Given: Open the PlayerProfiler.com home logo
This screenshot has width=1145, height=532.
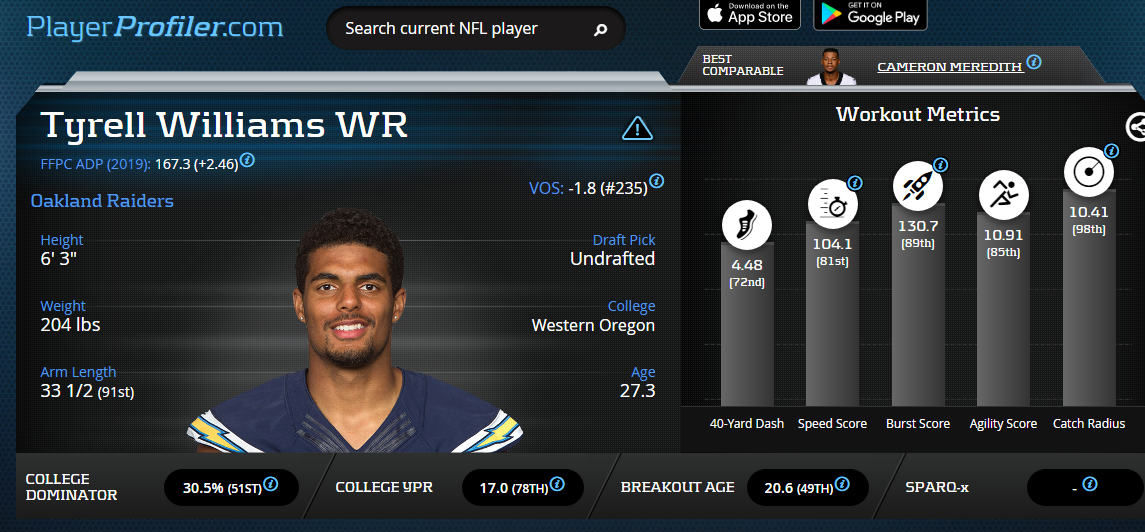Looking at the screenshot, I should click(155, 27).
